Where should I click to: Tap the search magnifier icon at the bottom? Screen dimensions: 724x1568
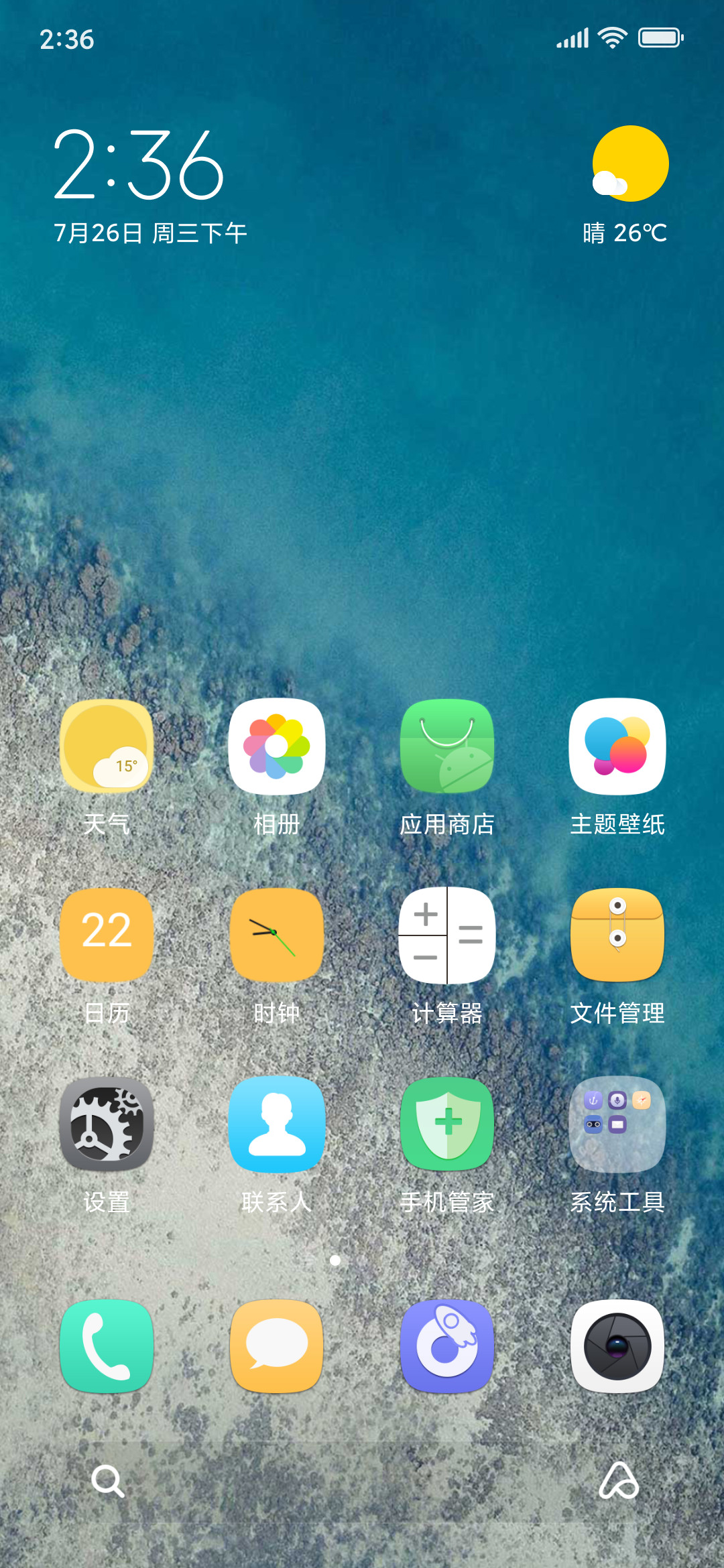[x=108, y=1481]
